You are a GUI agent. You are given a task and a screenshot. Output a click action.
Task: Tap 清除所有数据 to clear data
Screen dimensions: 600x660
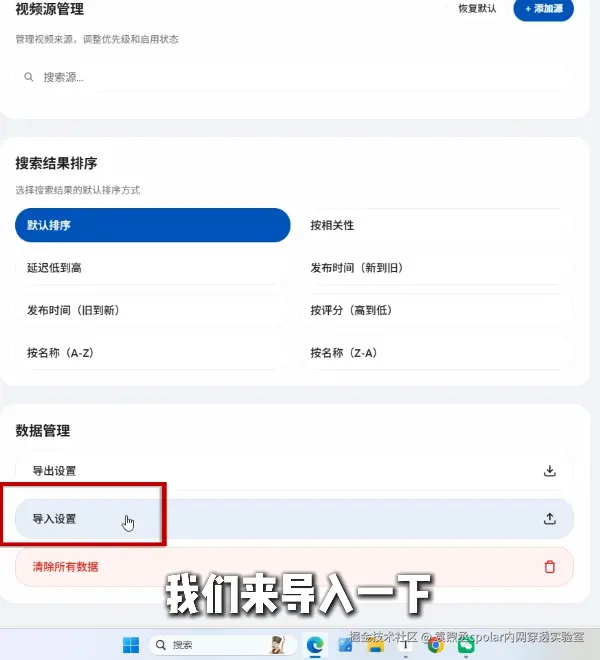point(294,567)
